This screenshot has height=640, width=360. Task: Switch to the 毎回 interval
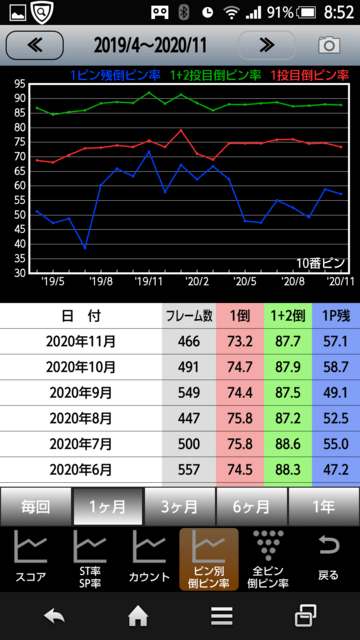36,507
